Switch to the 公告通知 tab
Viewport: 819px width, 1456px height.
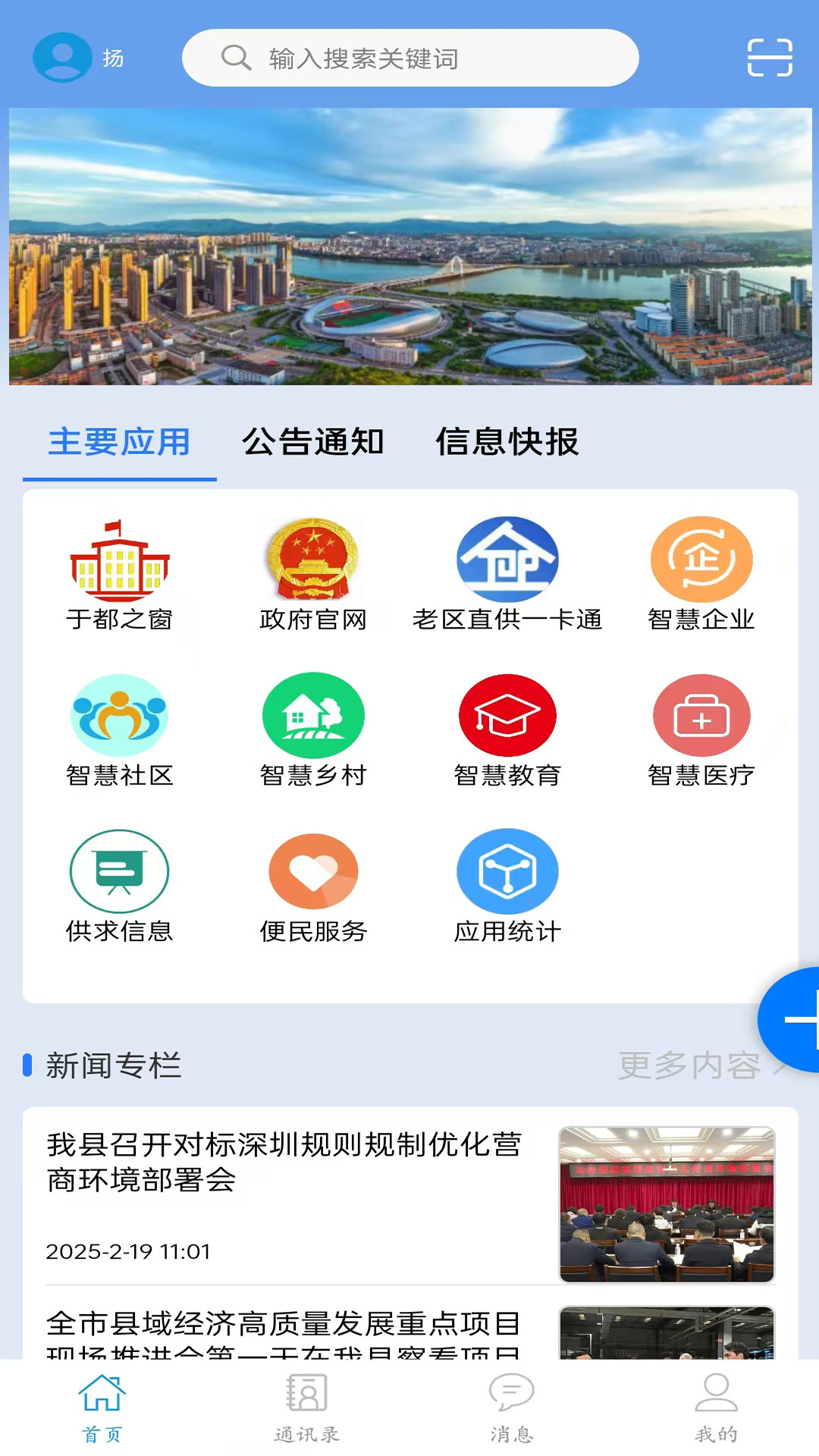(x=314, y=444)
